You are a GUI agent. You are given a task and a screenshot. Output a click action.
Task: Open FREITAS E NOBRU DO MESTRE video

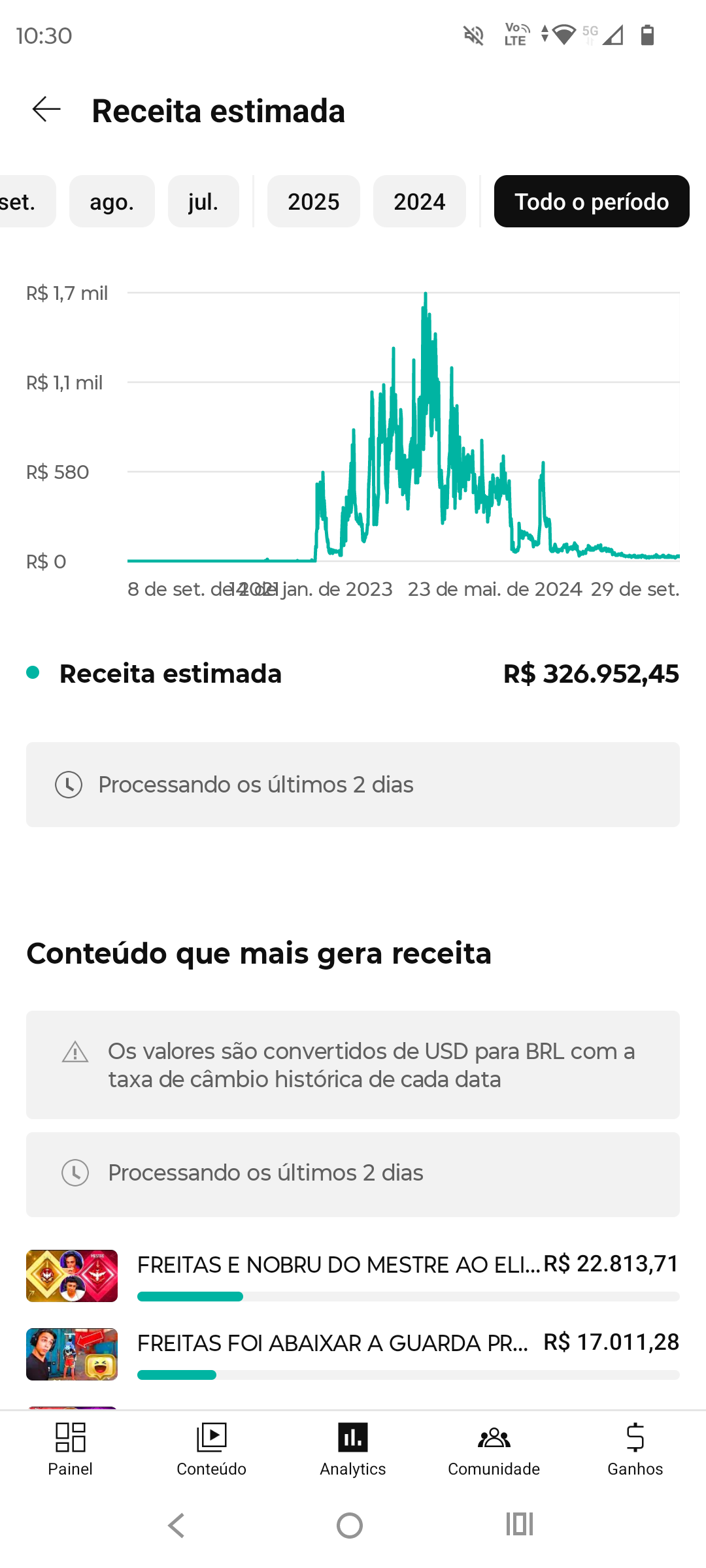pyautogui.click(x=339, y=1266)
